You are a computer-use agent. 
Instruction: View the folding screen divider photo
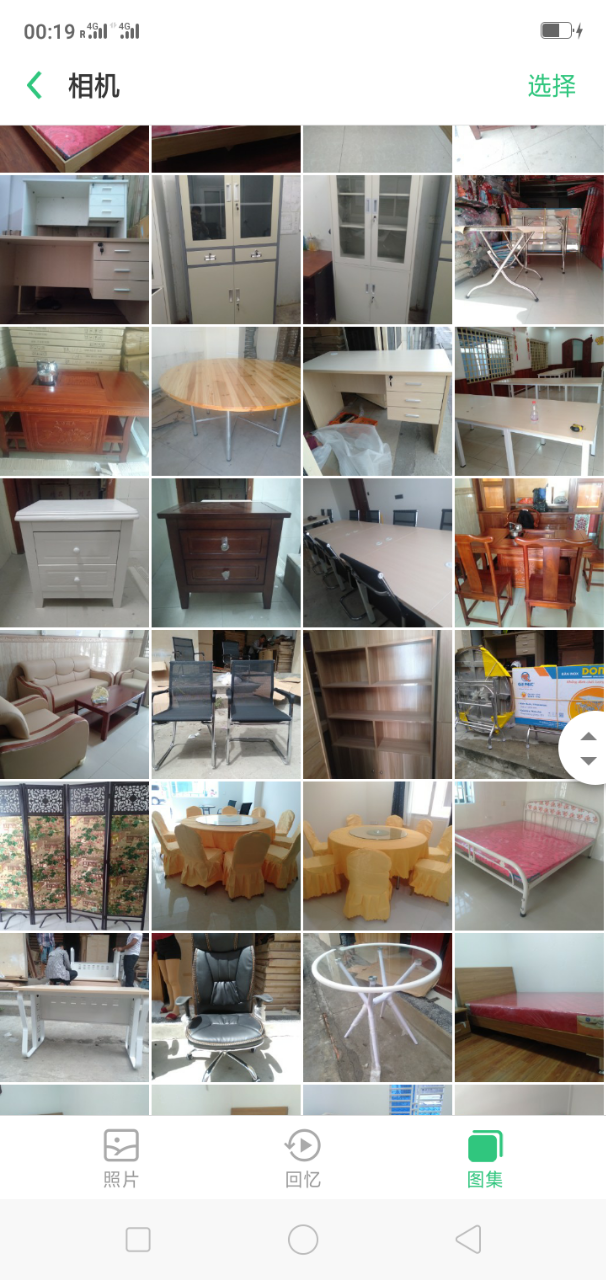pyautogui.click(x=74, y=856)
